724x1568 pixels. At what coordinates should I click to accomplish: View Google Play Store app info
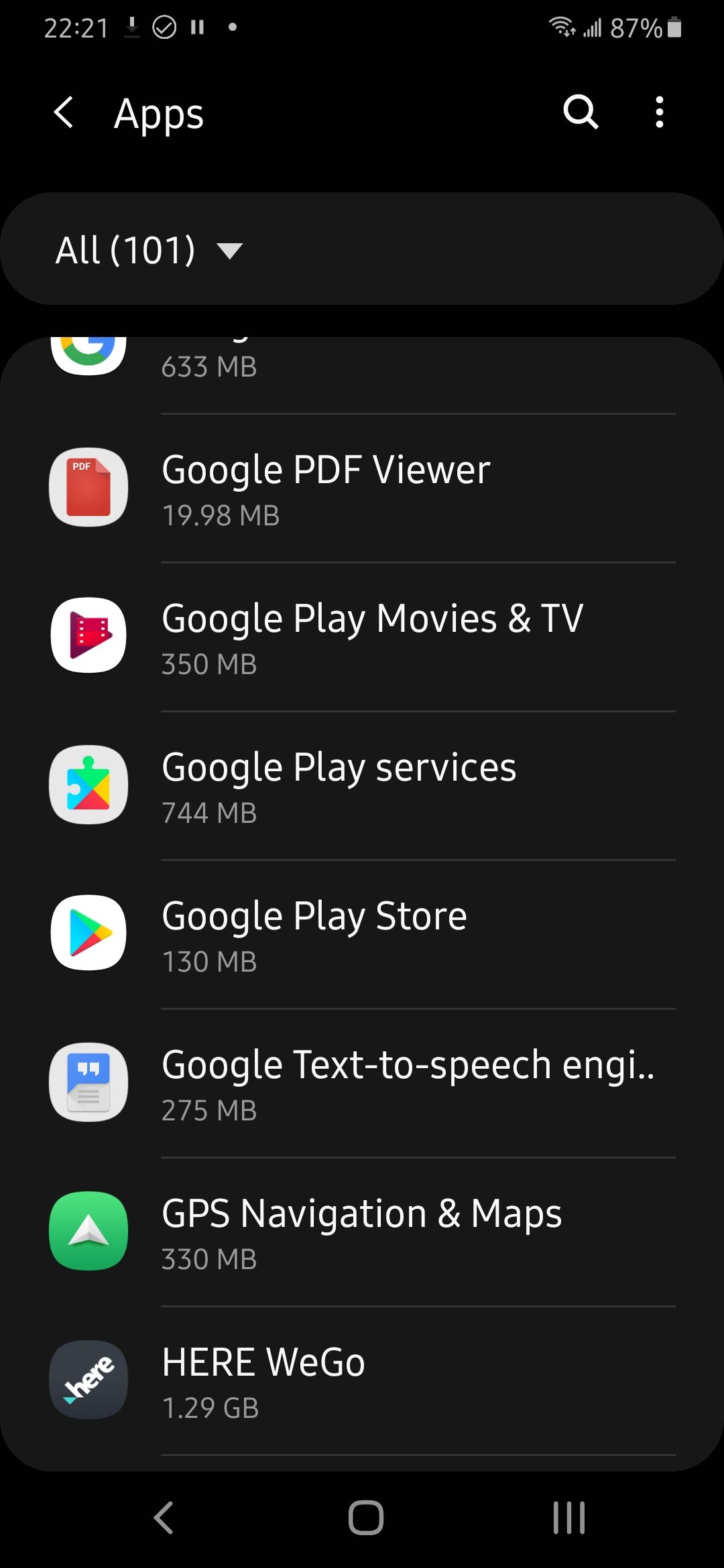pyautogui.click(x=362, y=935)
